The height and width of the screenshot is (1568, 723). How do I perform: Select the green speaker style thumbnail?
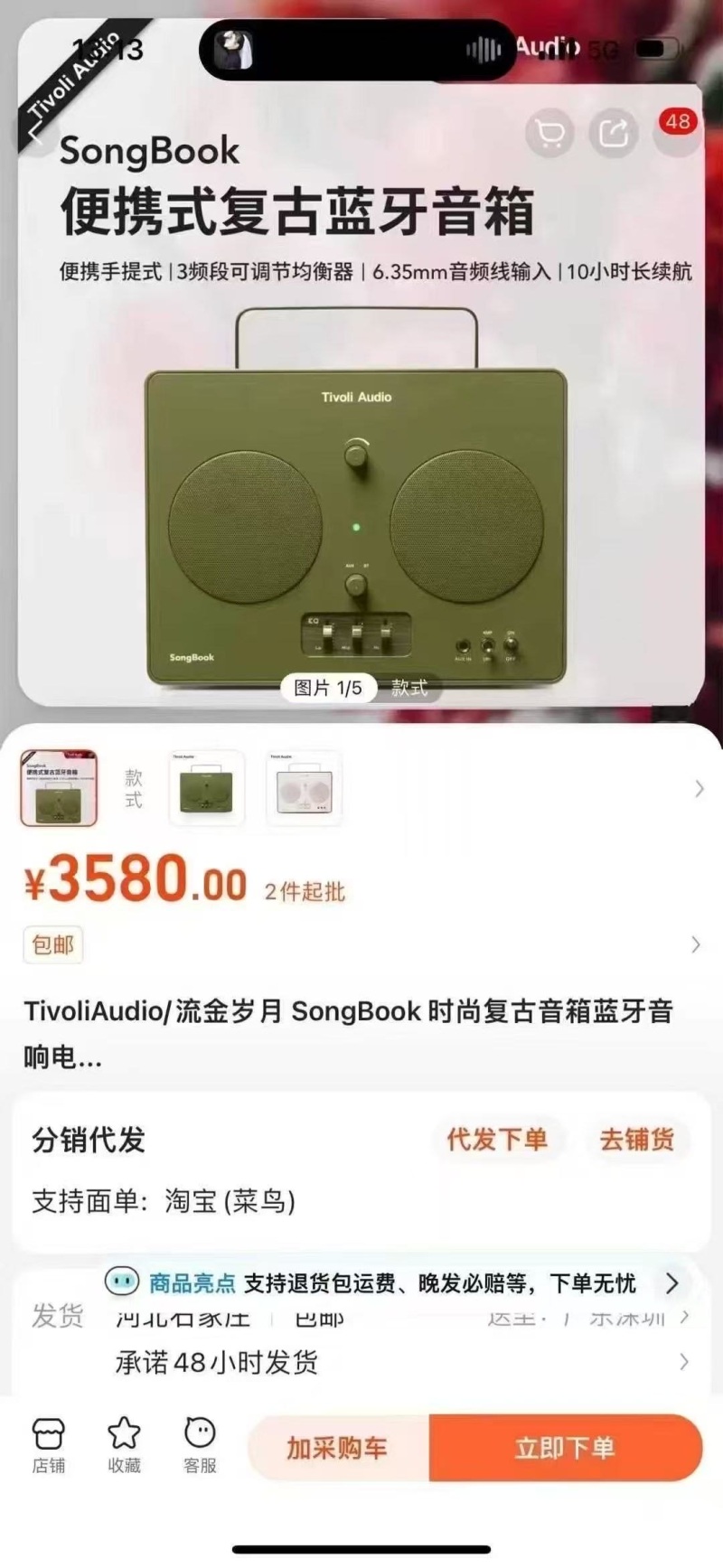coord(207,788)
